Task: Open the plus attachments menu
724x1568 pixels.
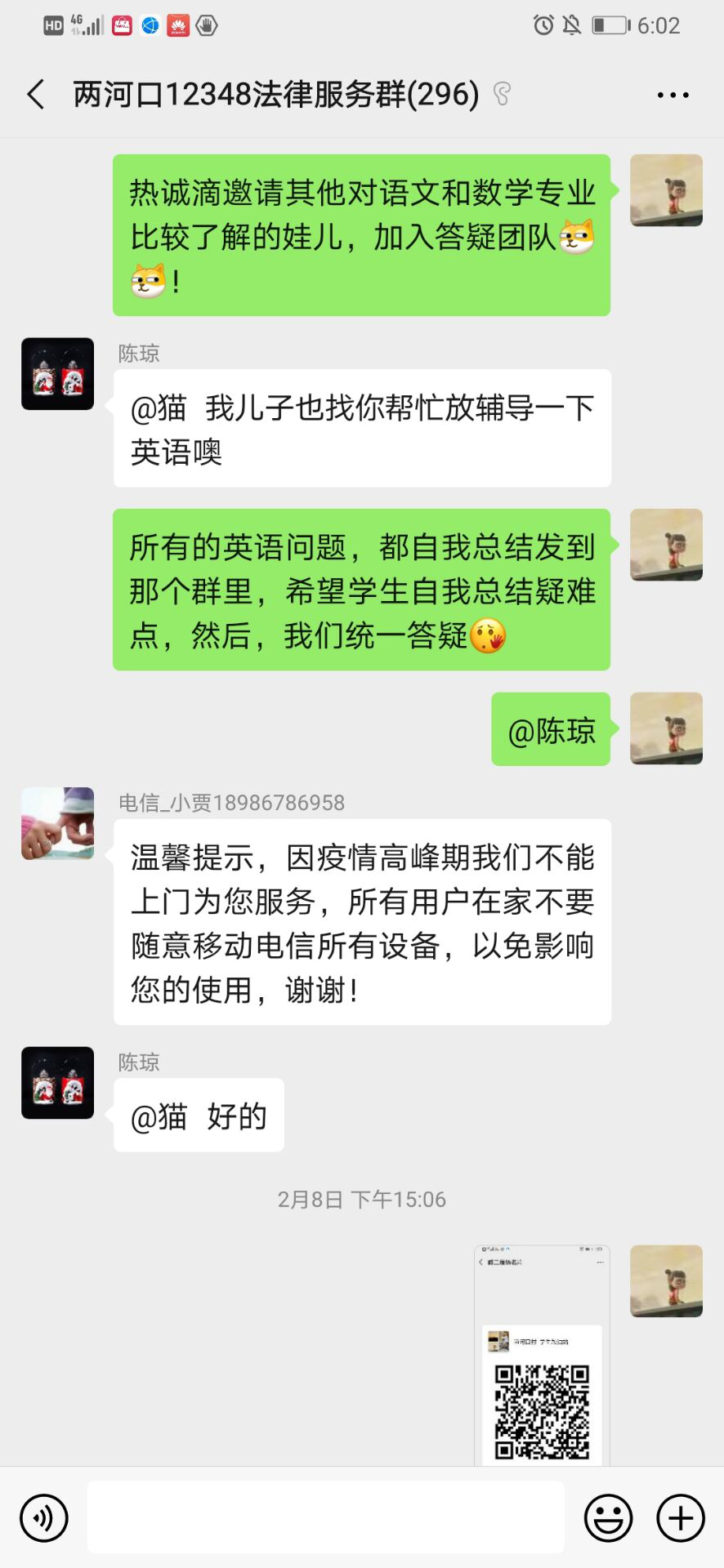Action: tap(680, 1518)
